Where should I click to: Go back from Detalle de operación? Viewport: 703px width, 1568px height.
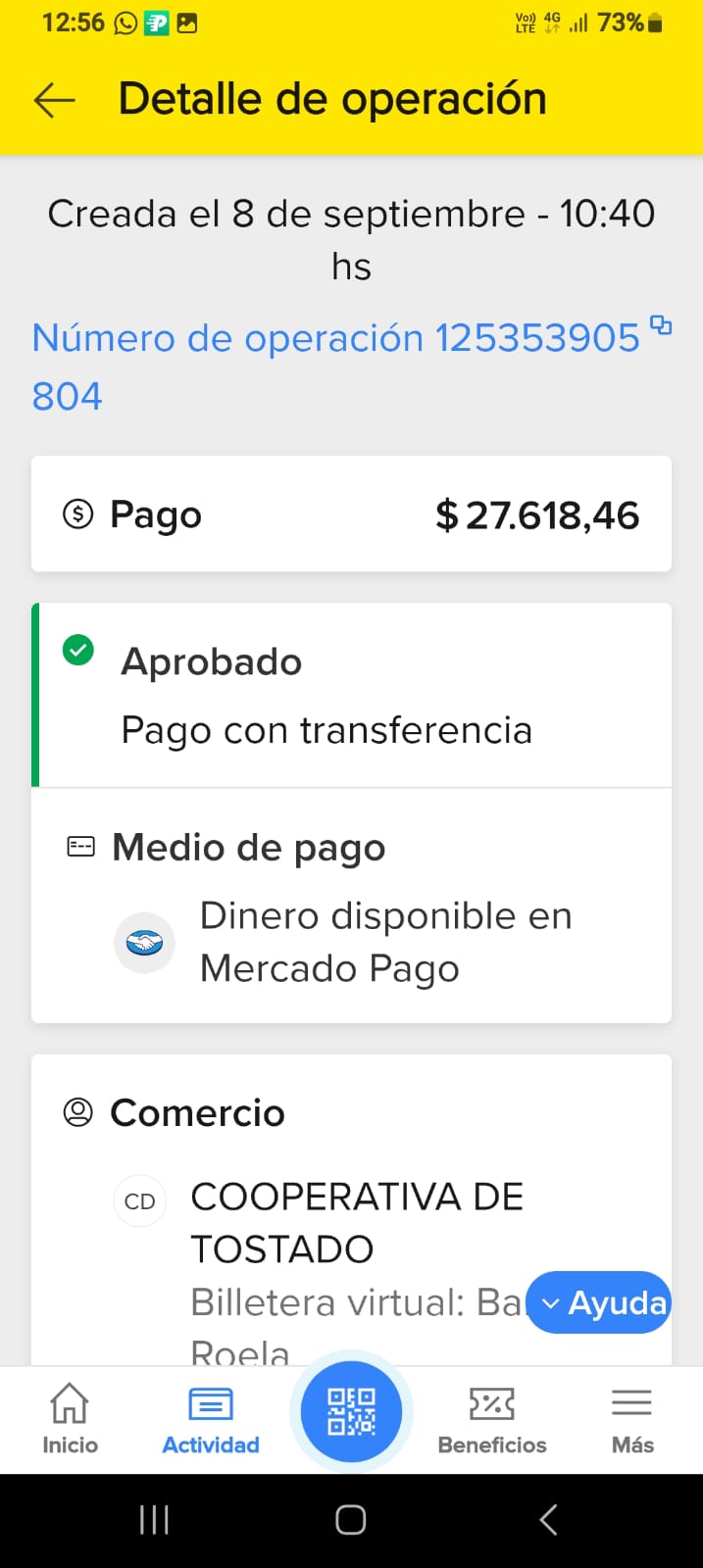coord(55,100)
